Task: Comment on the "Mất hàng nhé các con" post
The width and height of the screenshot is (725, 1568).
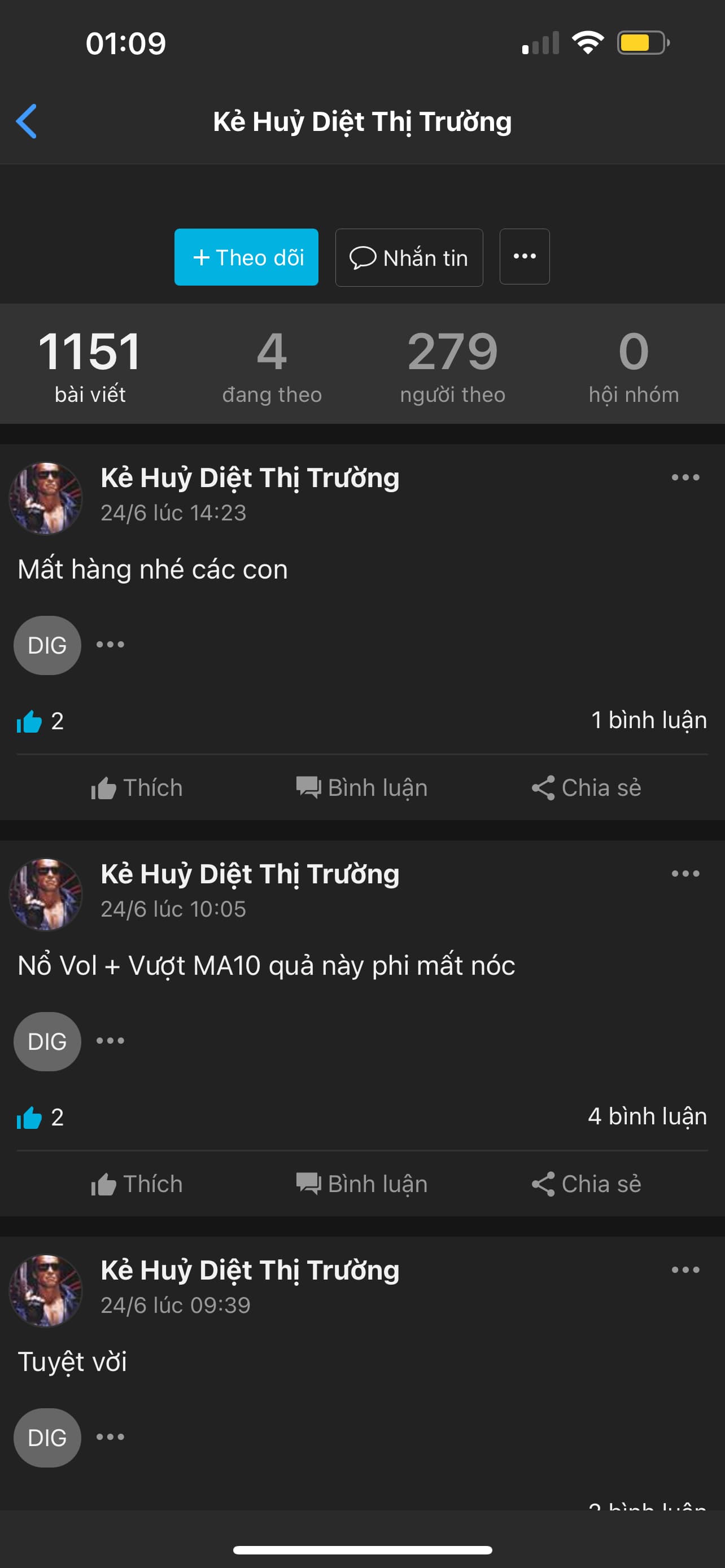Action: pyautogui.click(x=362, y=787)
